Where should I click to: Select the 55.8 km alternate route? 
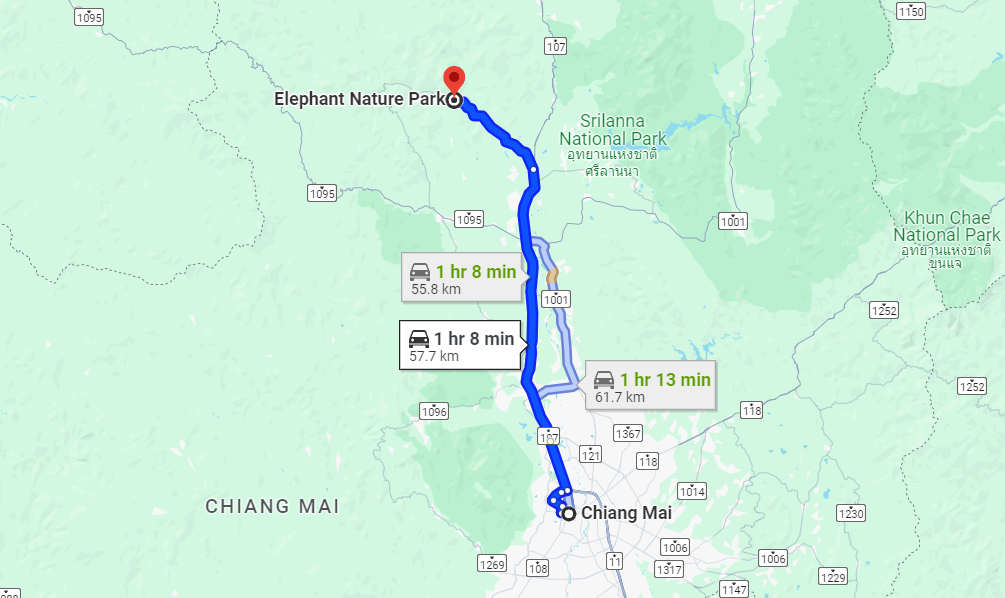tap(463, 279)
